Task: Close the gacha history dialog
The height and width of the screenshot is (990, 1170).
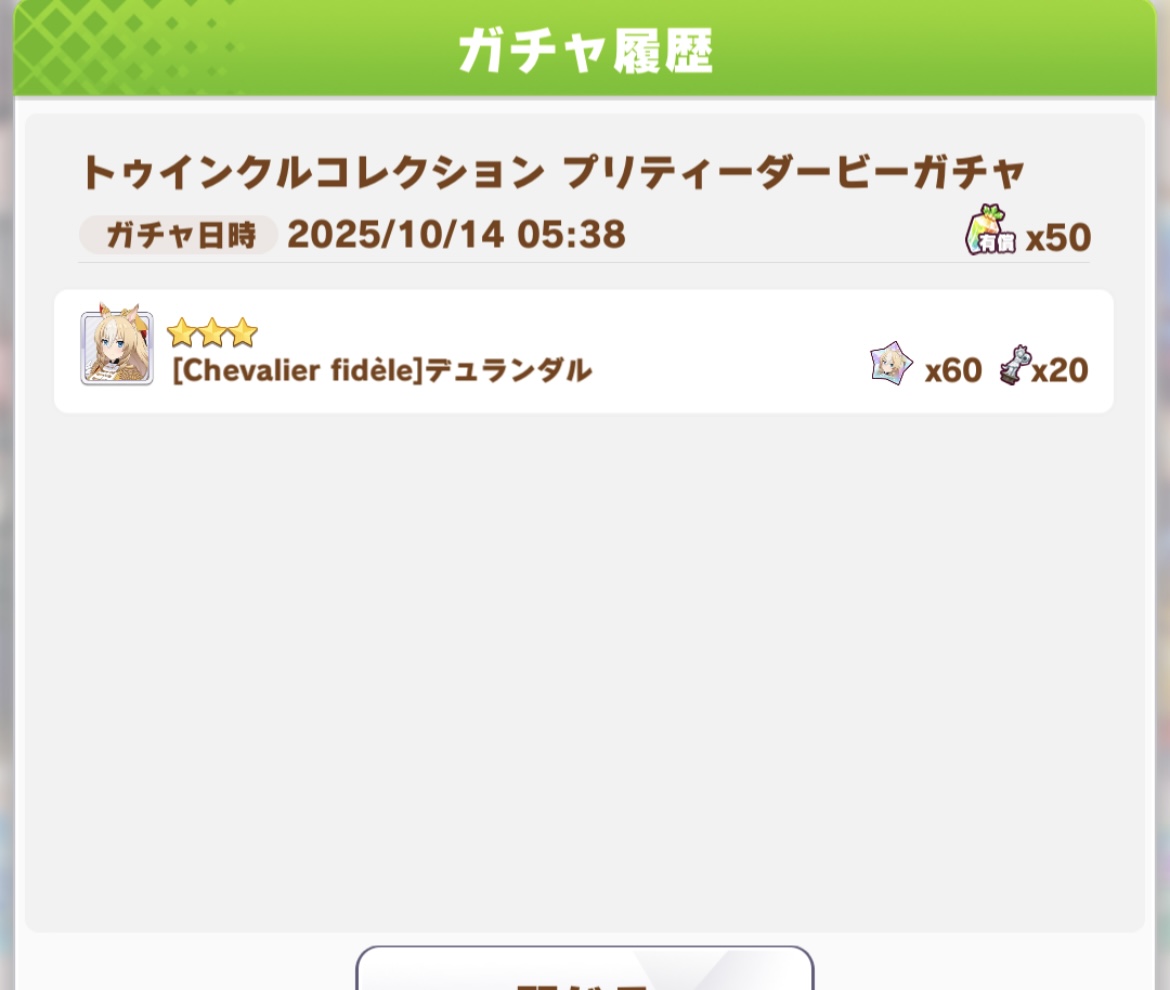Action: point(584,972)
